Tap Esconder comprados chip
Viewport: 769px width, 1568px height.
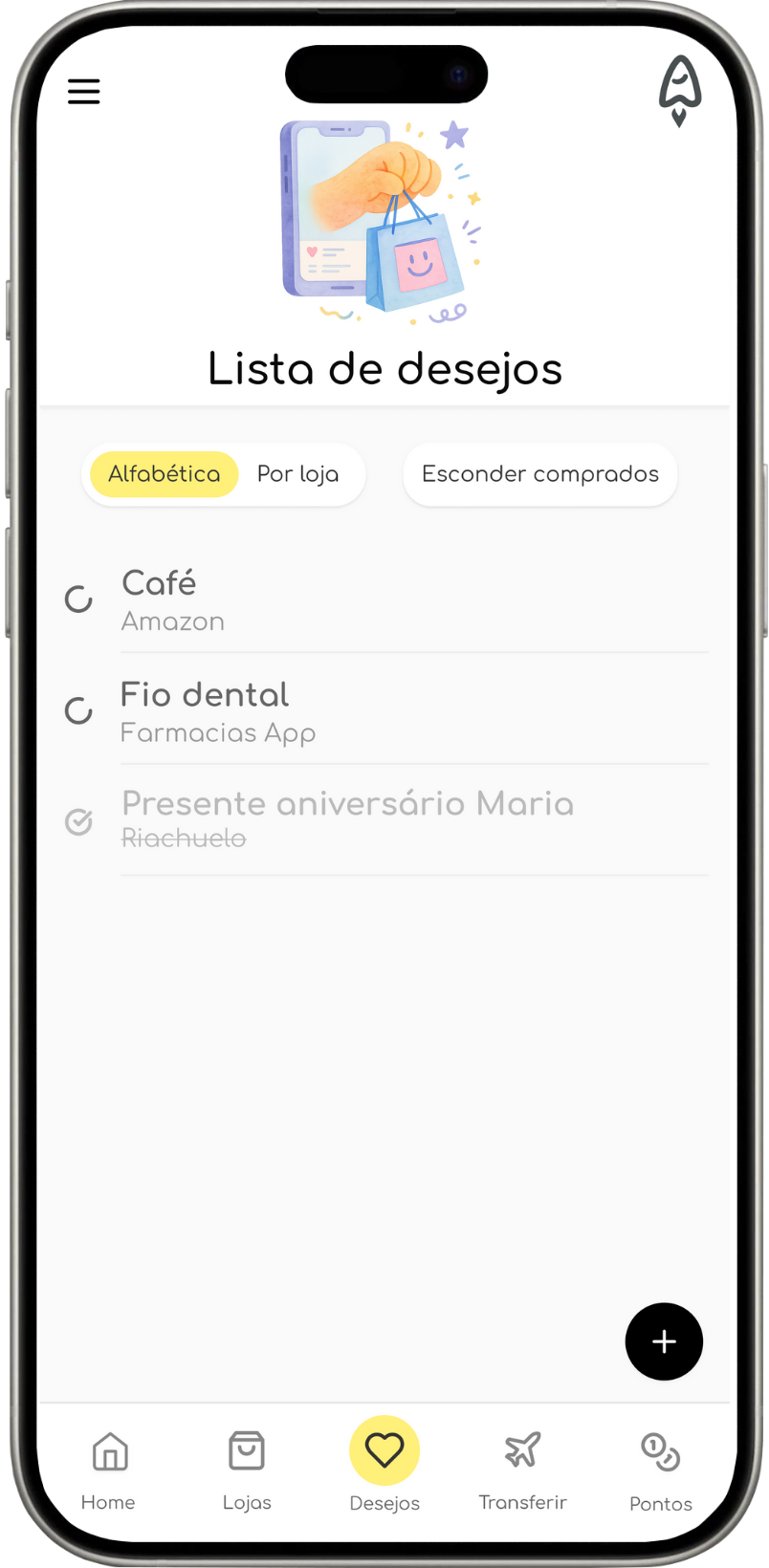(x=540, y=474)
